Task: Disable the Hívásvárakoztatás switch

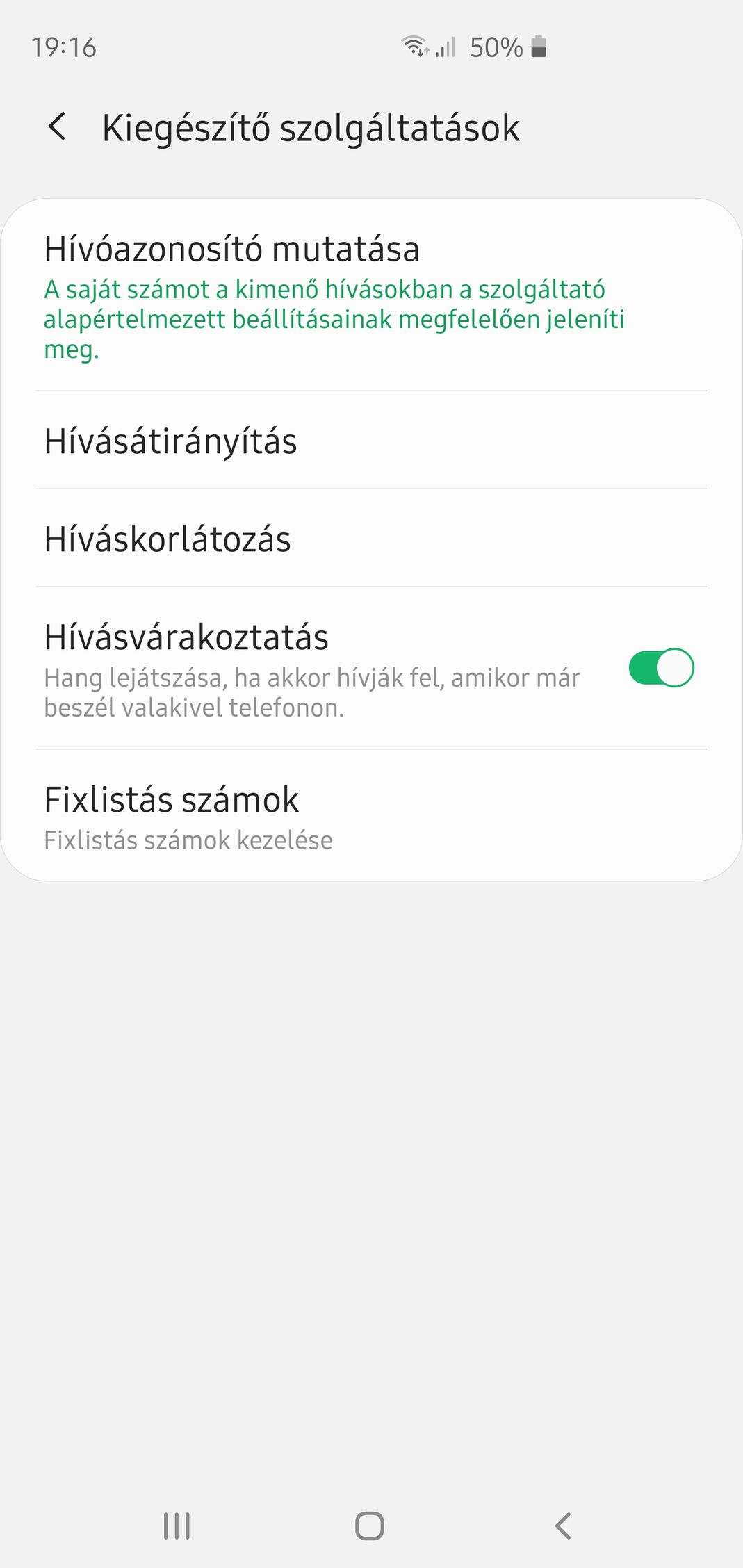Action: click(x=661, y=668)
